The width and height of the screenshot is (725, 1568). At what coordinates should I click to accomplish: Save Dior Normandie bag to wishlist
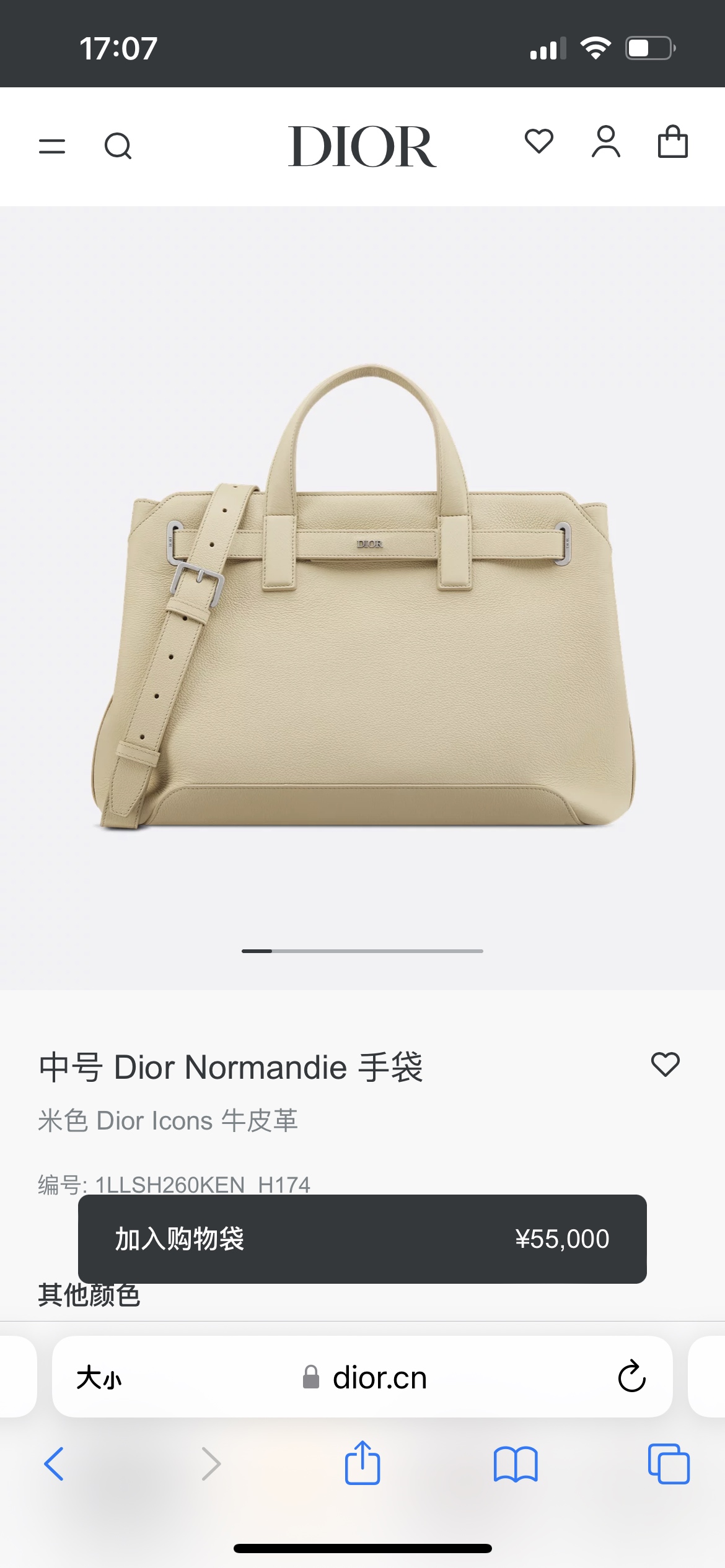click(x=666, y=1065)
